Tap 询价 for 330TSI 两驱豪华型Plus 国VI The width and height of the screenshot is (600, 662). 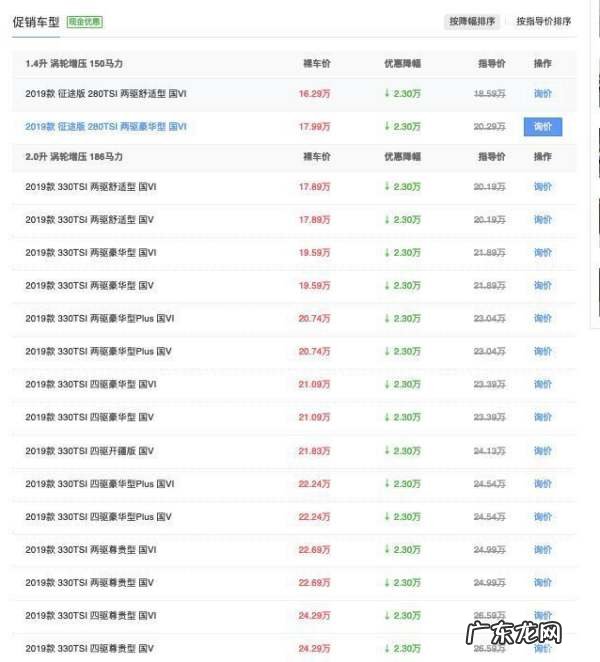(x=543, y=319)
